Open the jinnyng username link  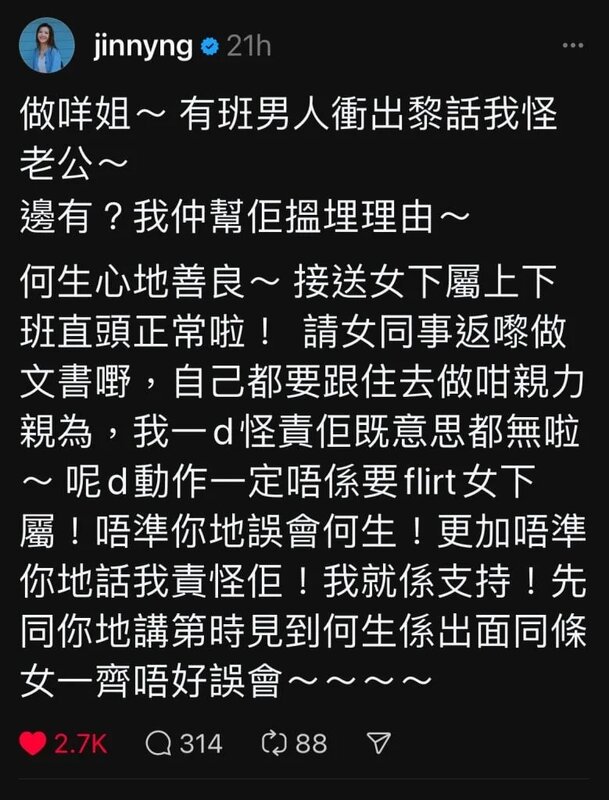pyautogui.click(x=142, y=46)
